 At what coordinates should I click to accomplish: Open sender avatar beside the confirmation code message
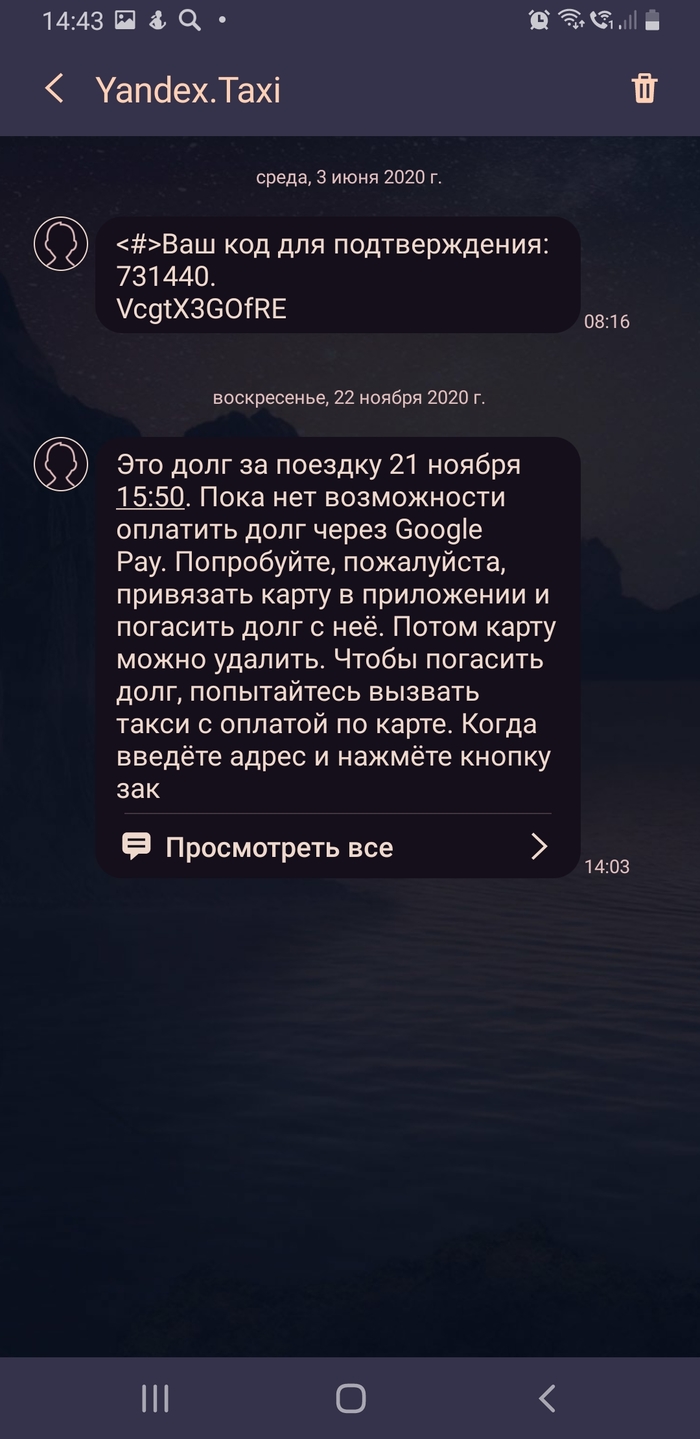click(x=61, y=243)
